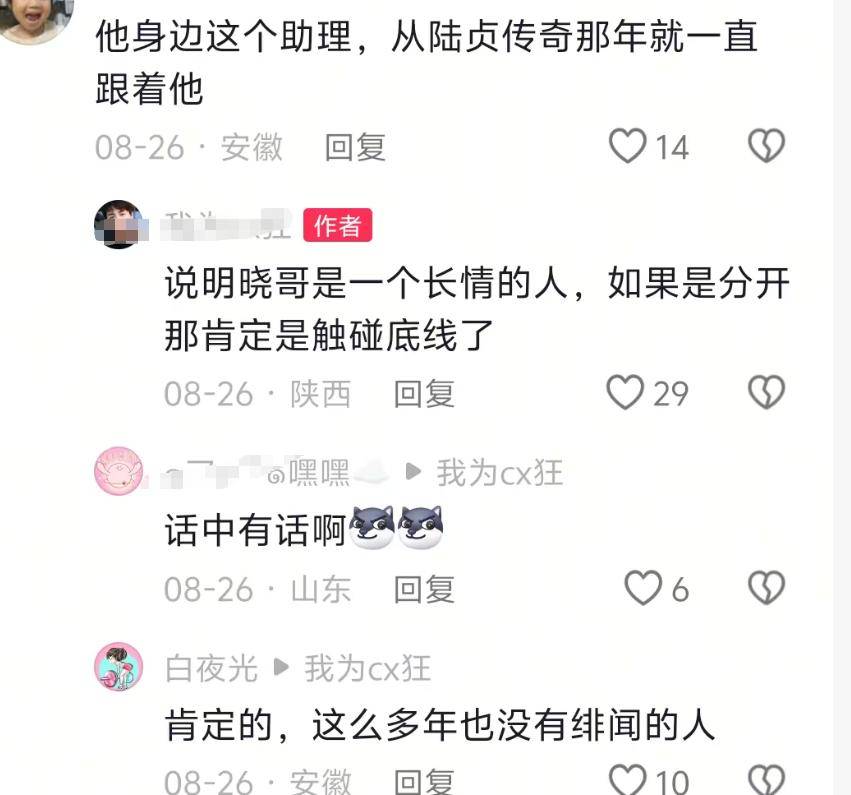The height and width of the screenshot is (795, 851).
Task: Reply to 白夜光's comment
Action: pos(424,781)
